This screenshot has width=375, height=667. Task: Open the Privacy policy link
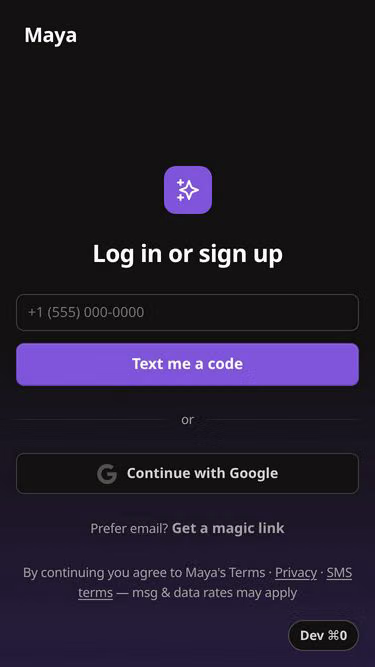tap(296, 573)
